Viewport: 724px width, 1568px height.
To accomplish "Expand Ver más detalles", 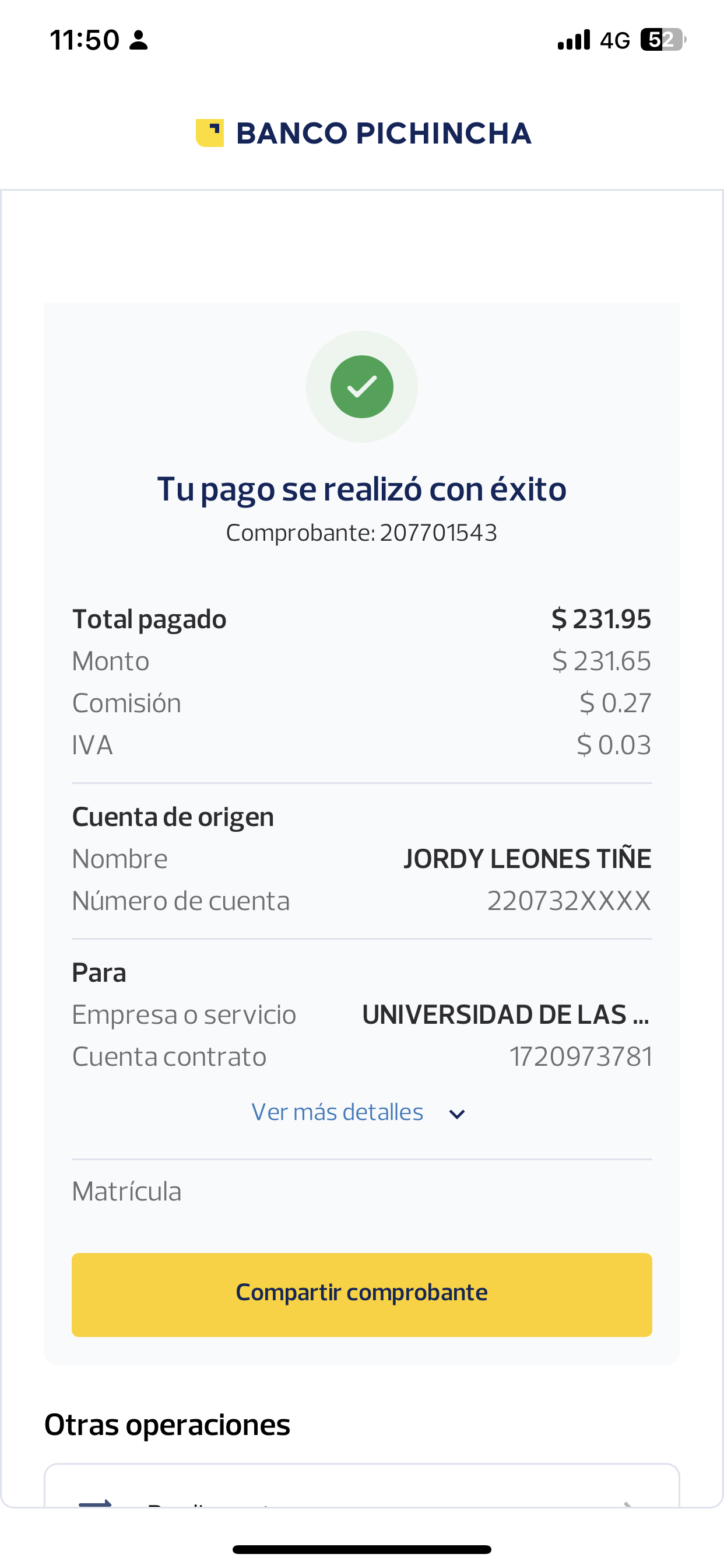I will pos(359,1112).
